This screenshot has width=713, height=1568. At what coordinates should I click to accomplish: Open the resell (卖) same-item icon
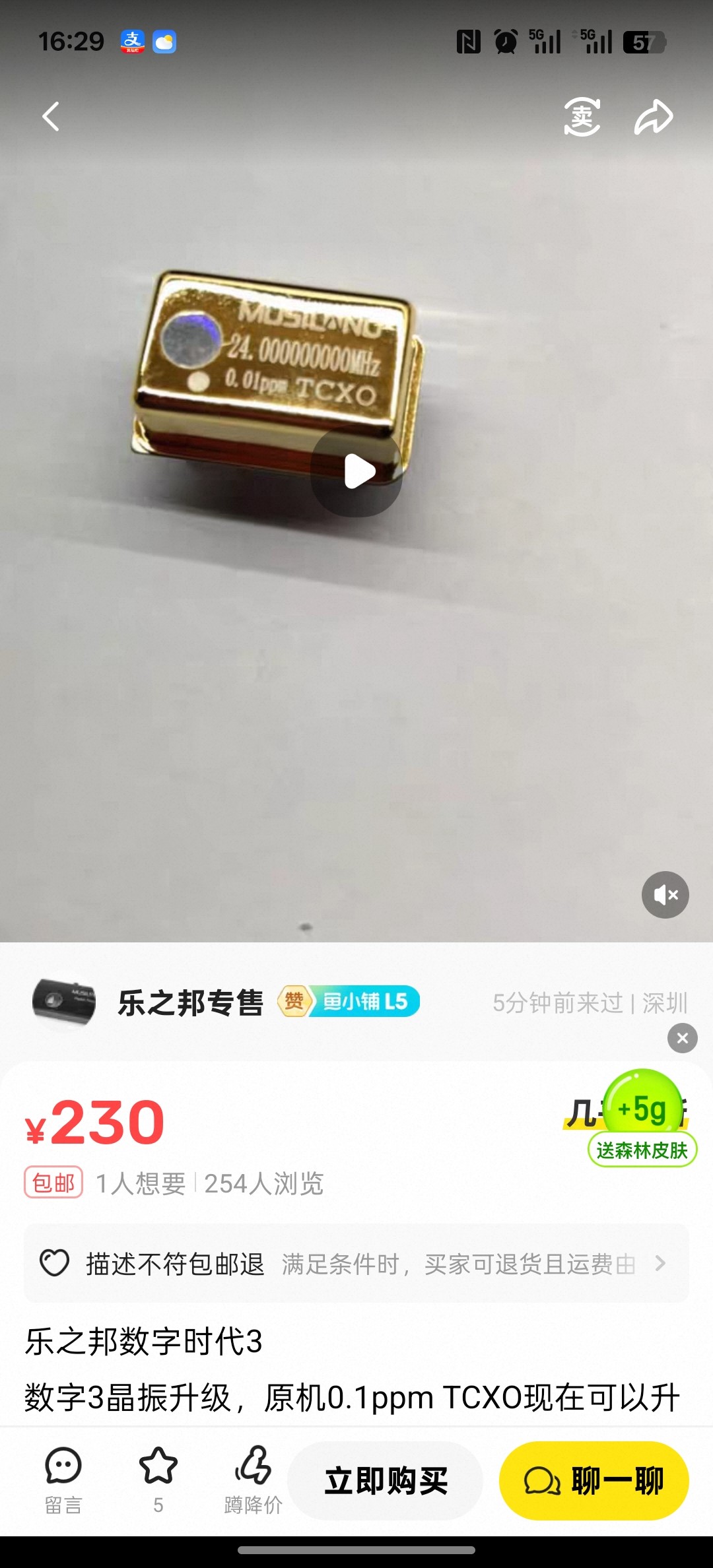tap(582, 116)
